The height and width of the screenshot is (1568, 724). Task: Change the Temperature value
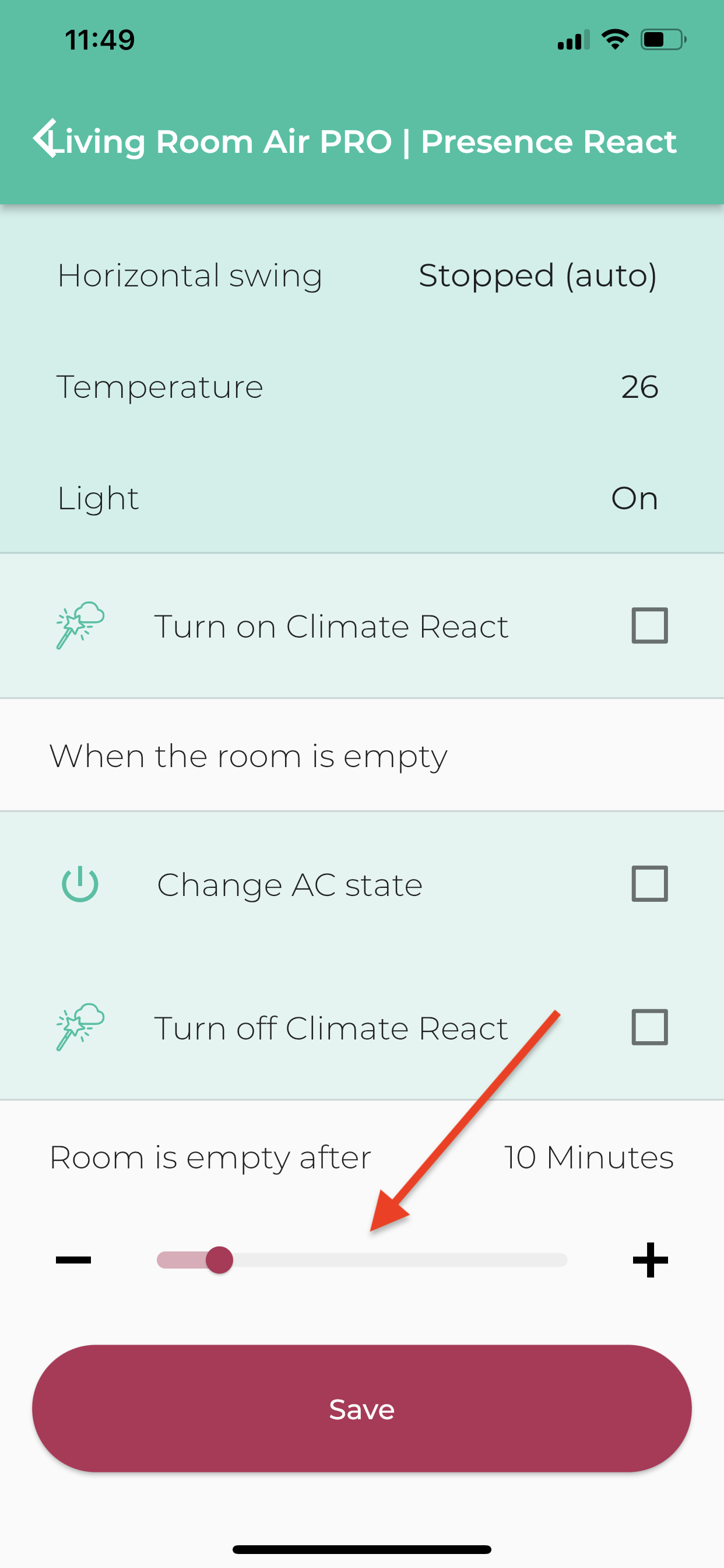coord(362,387)
